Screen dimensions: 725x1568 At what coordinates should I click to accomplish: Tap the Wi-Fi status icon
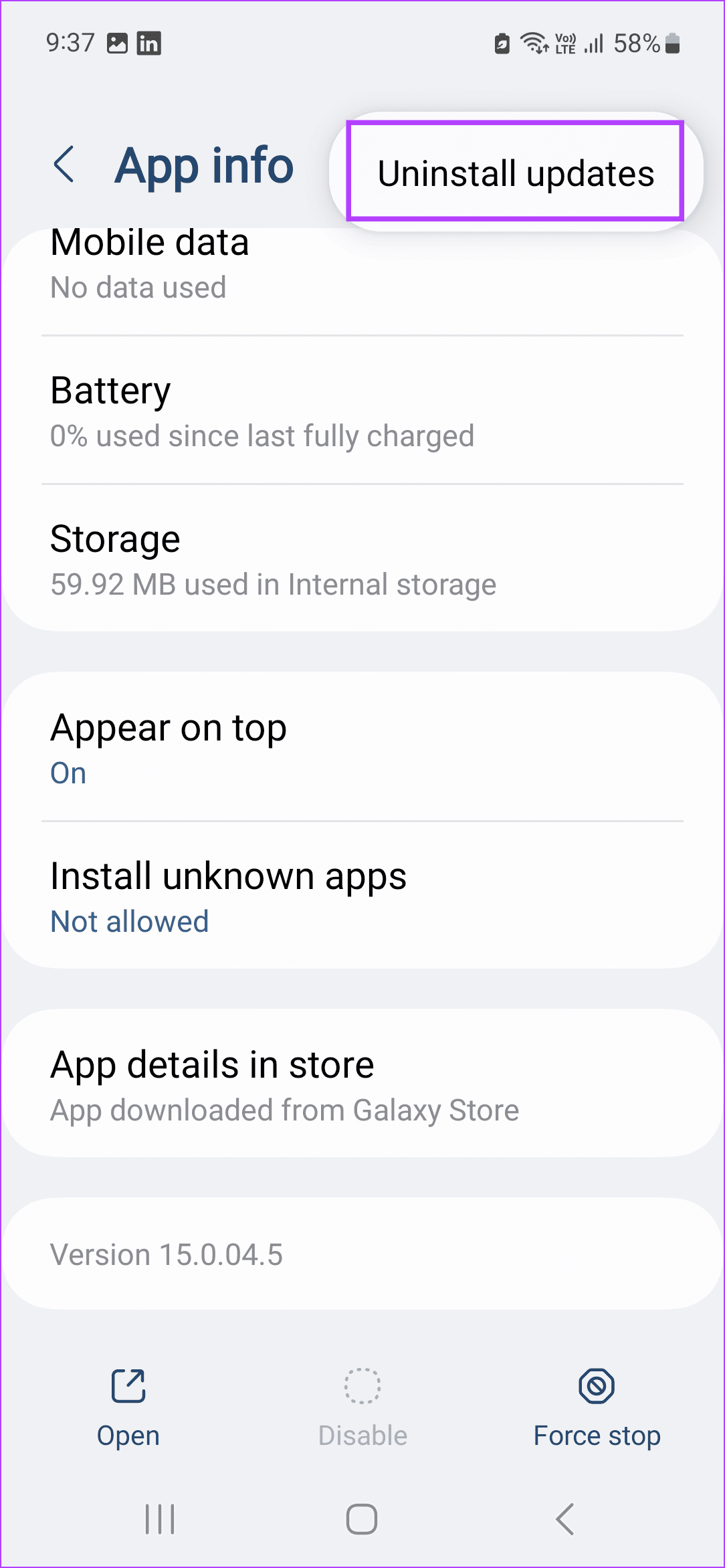click(532, 43)
